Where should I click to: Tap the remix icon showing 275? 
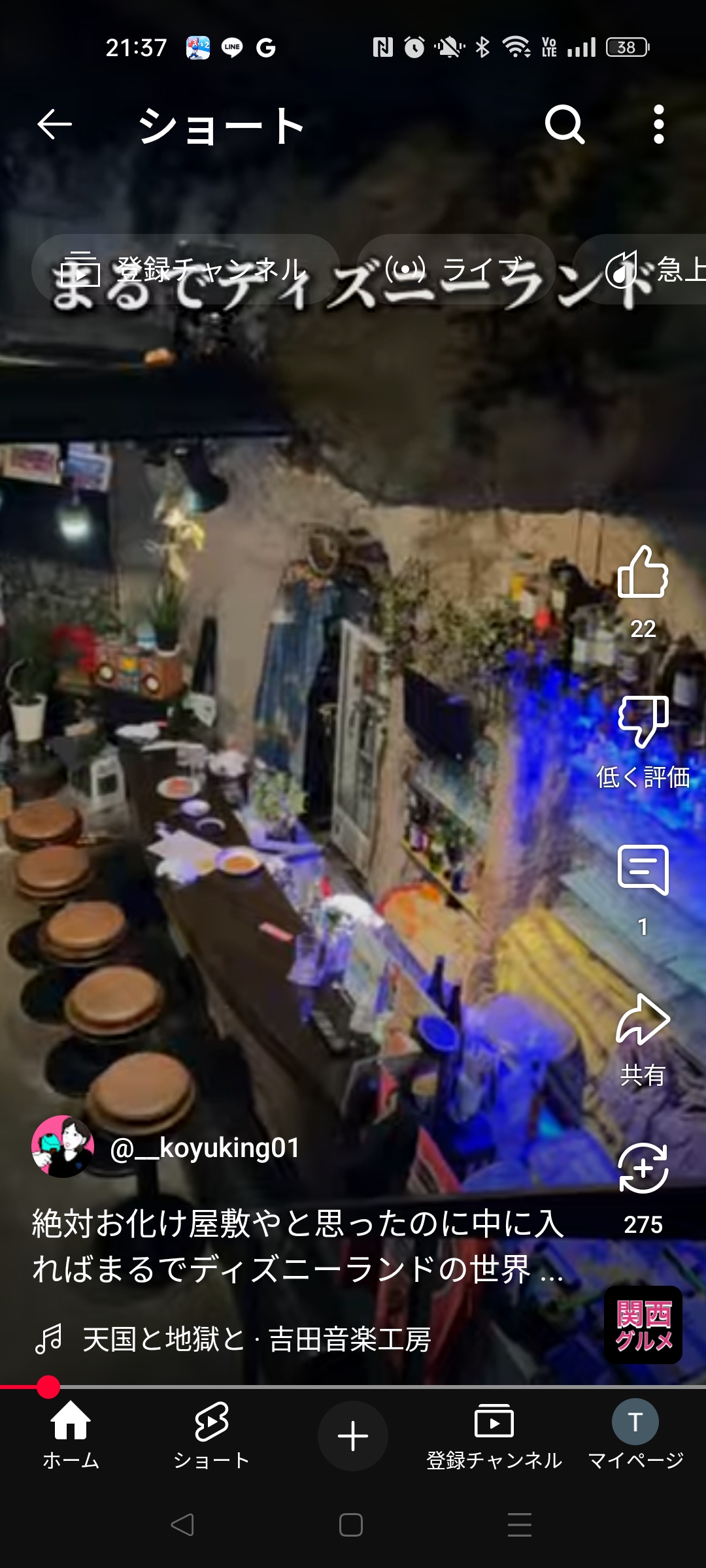(x=643, y=1168)
